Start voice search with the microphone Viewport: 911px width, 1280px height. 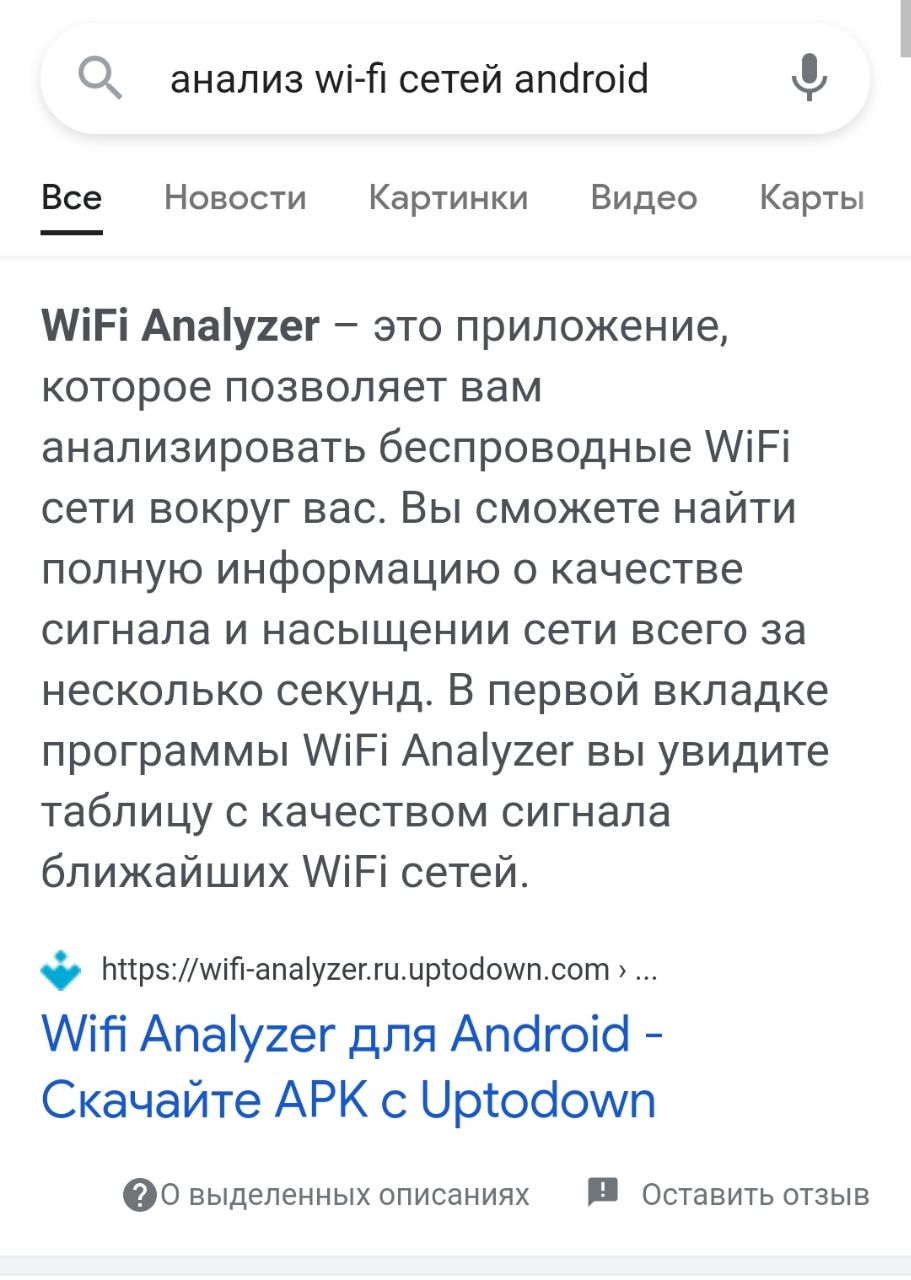[x=808, y=78]
